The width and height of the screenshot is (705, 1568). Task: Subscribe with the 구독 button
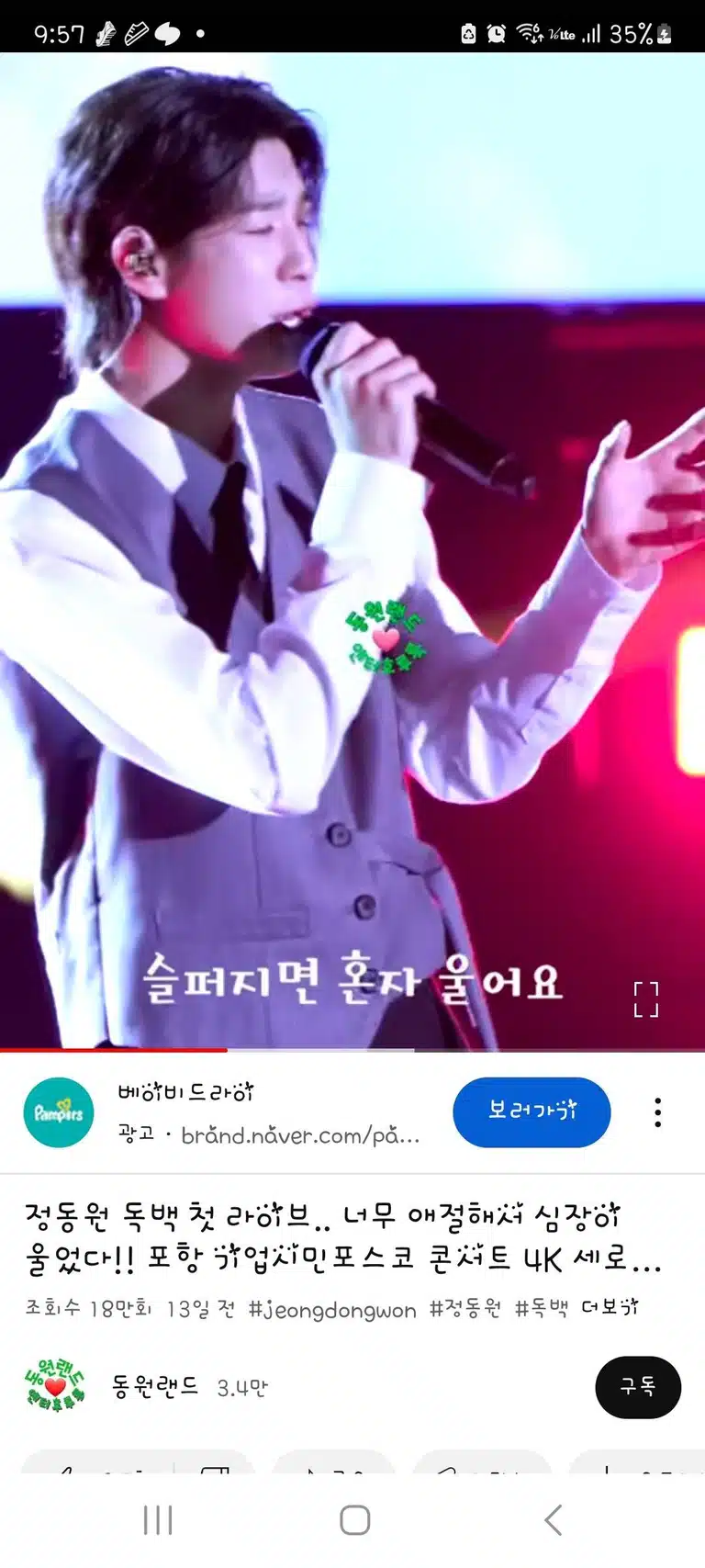[x=638, y=1387]
